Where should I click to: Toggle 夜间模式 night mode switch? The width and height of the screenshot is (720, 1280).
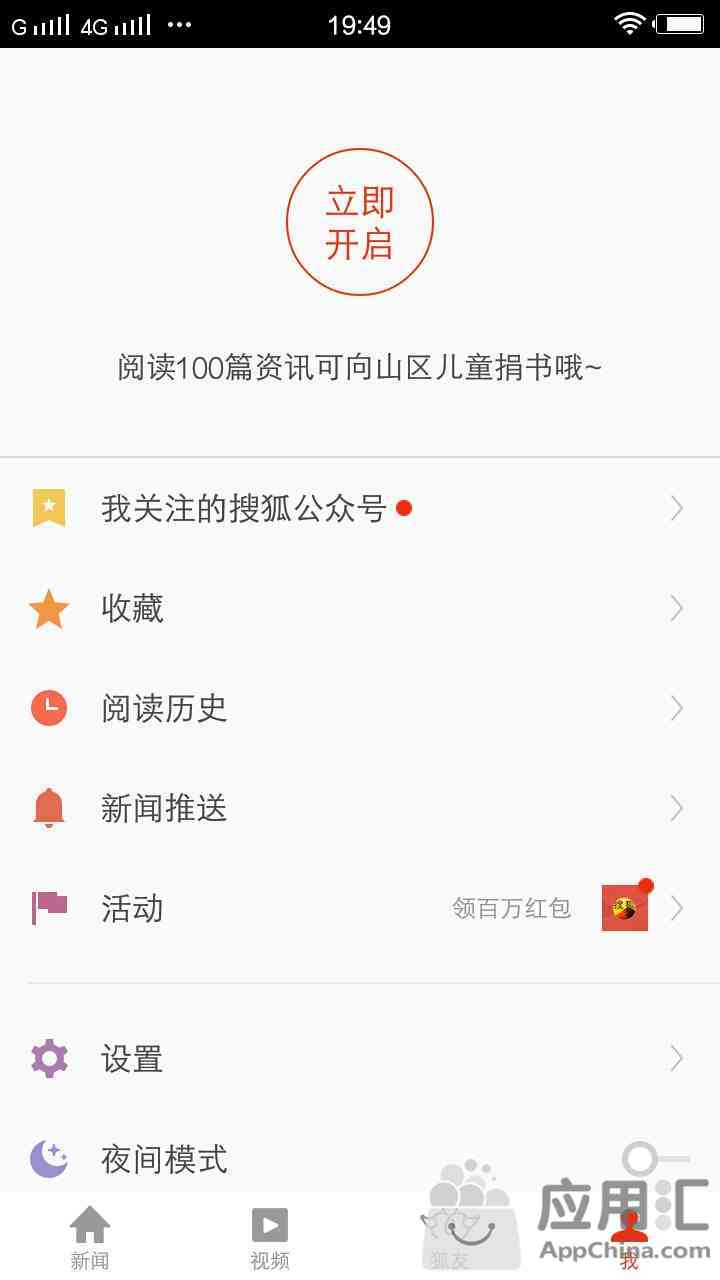coord(655,1159)
